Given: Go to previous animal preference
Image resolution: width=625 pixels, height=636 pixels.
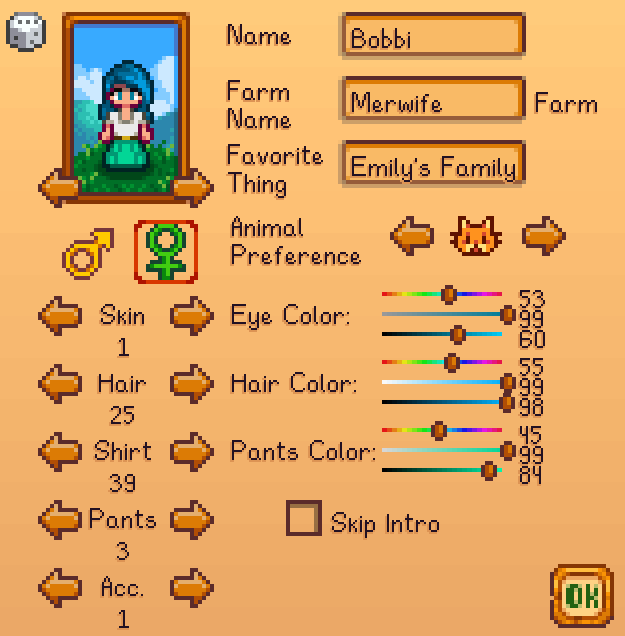Looking at the screenshot, I should [412, 237].
